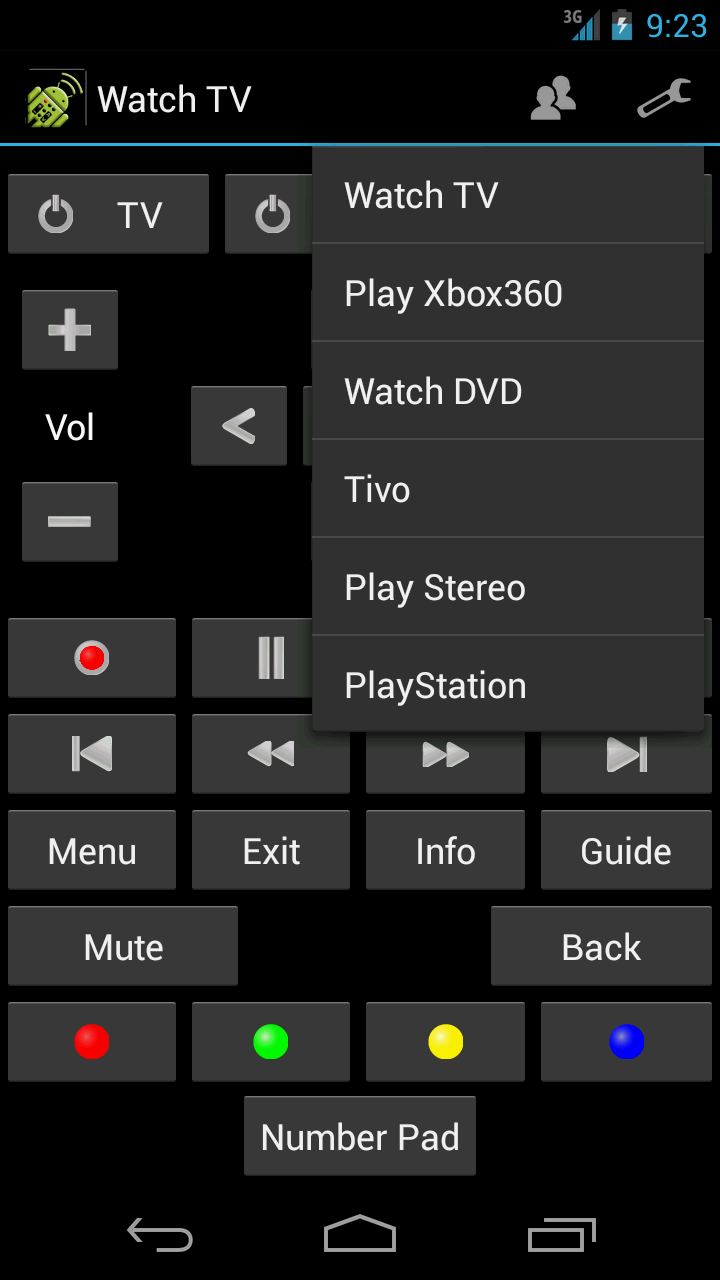
Task: Skip to the previous track
Action: (x=92, y=753)
